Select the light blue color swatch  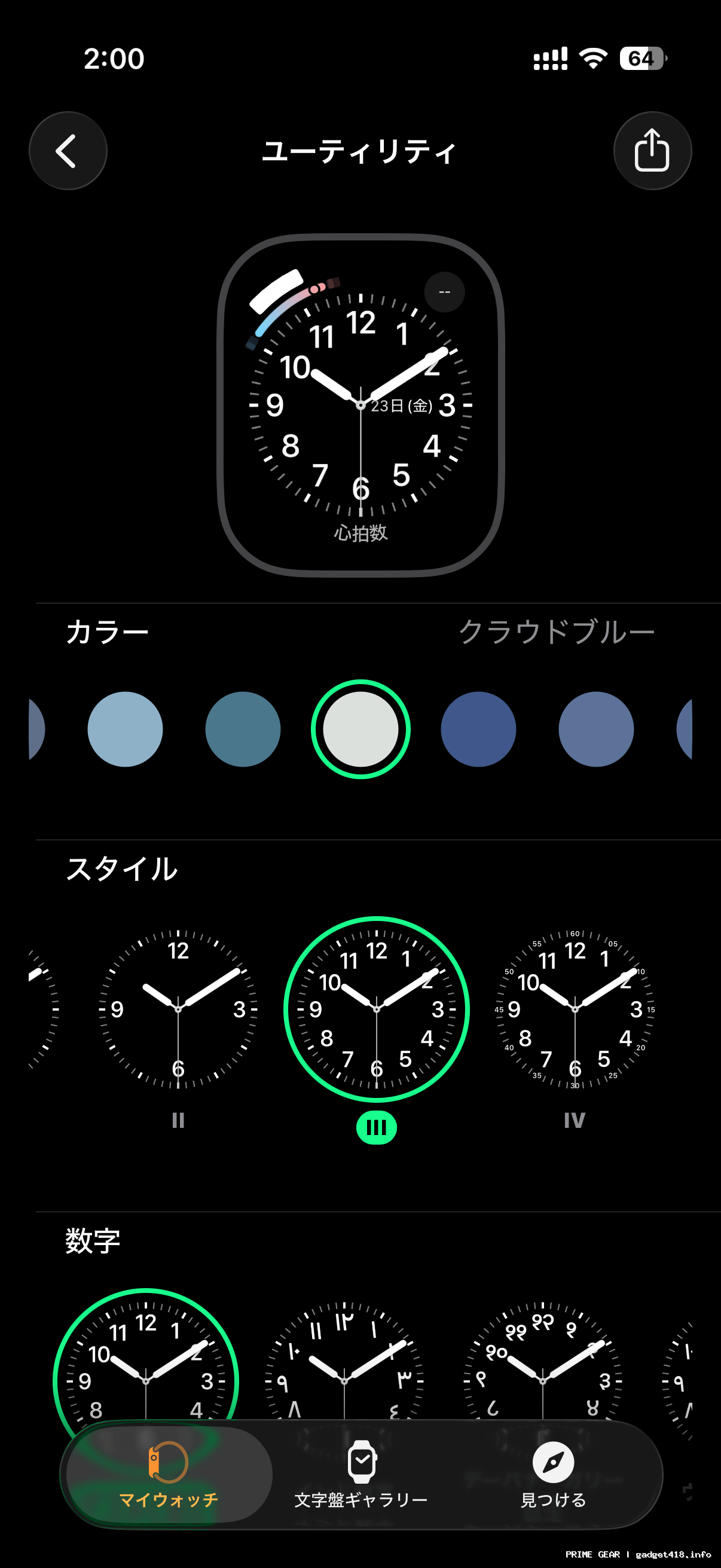click(x=125, y=728)
